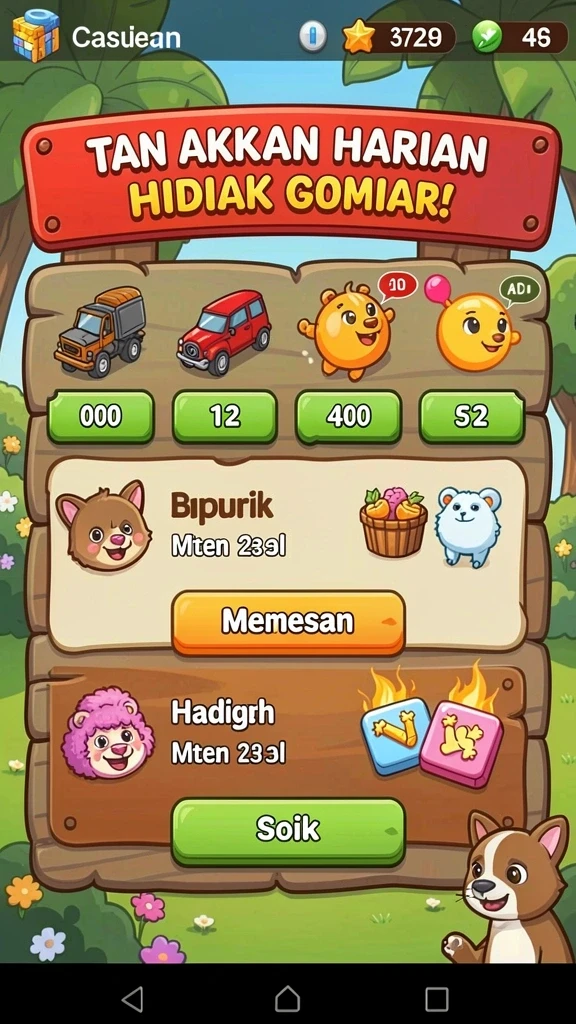The image size is (576, 1024).
Task: Go to the home screen via system home
Action: (x=287, y=999)
